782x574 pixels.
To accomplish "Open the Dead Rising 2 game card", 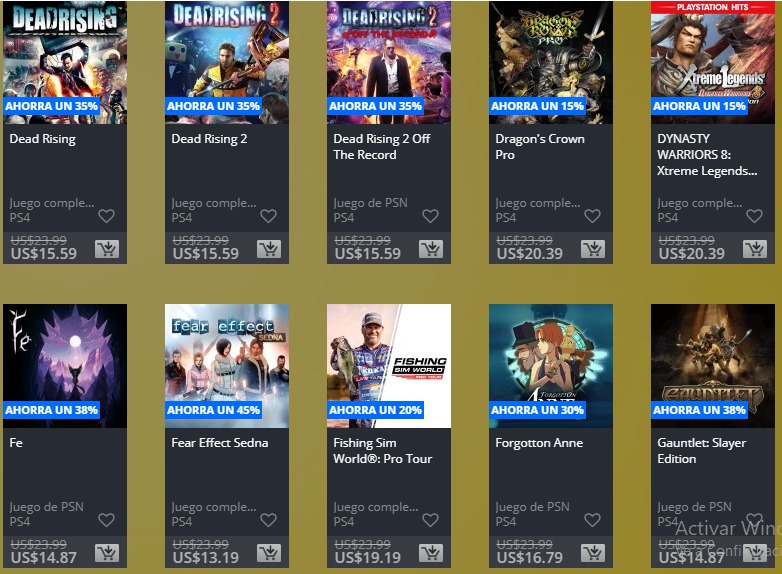I will coord(227,60).
